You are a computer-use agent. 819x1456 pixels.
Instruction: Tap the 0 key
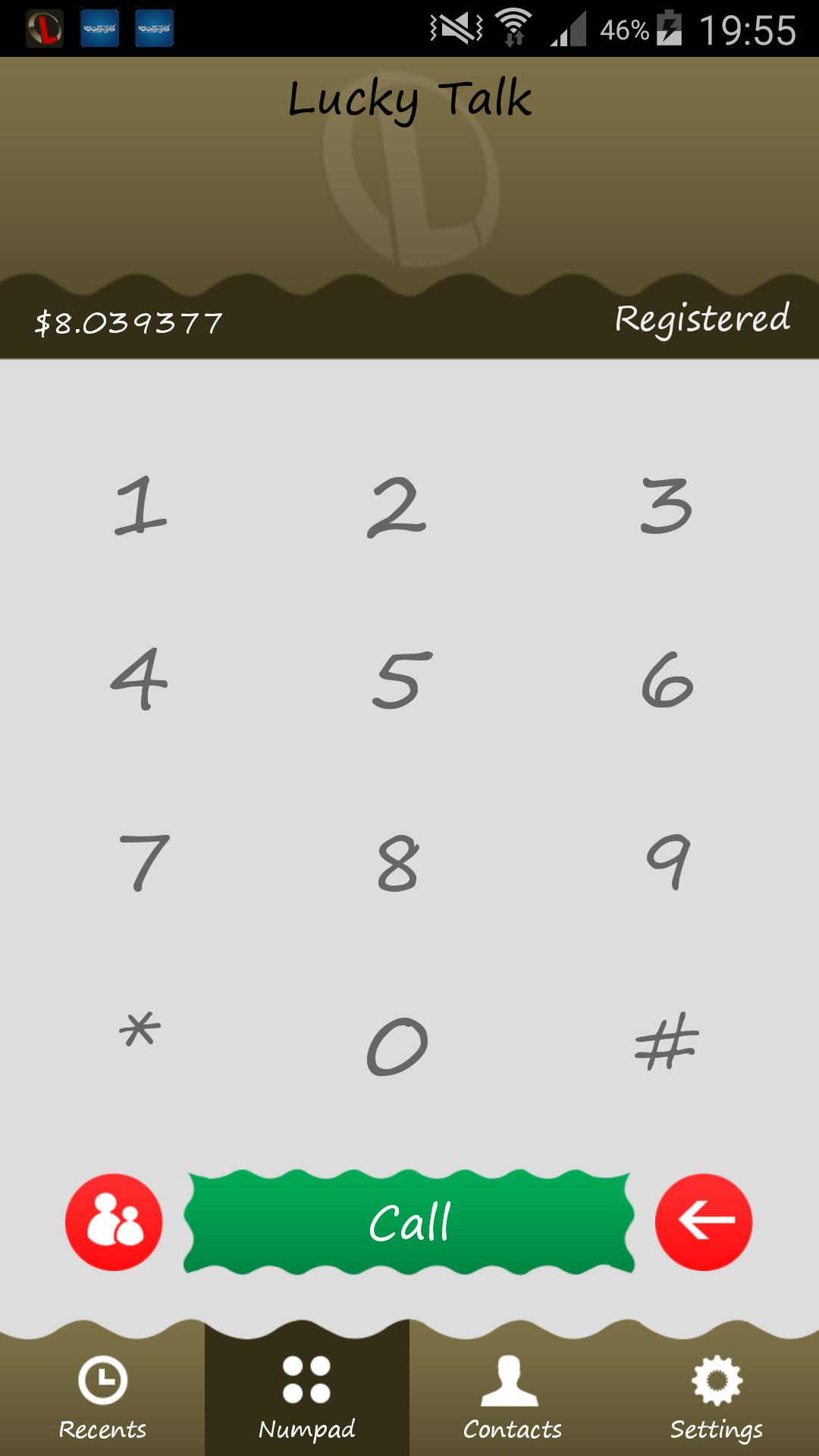[397, 1046]
